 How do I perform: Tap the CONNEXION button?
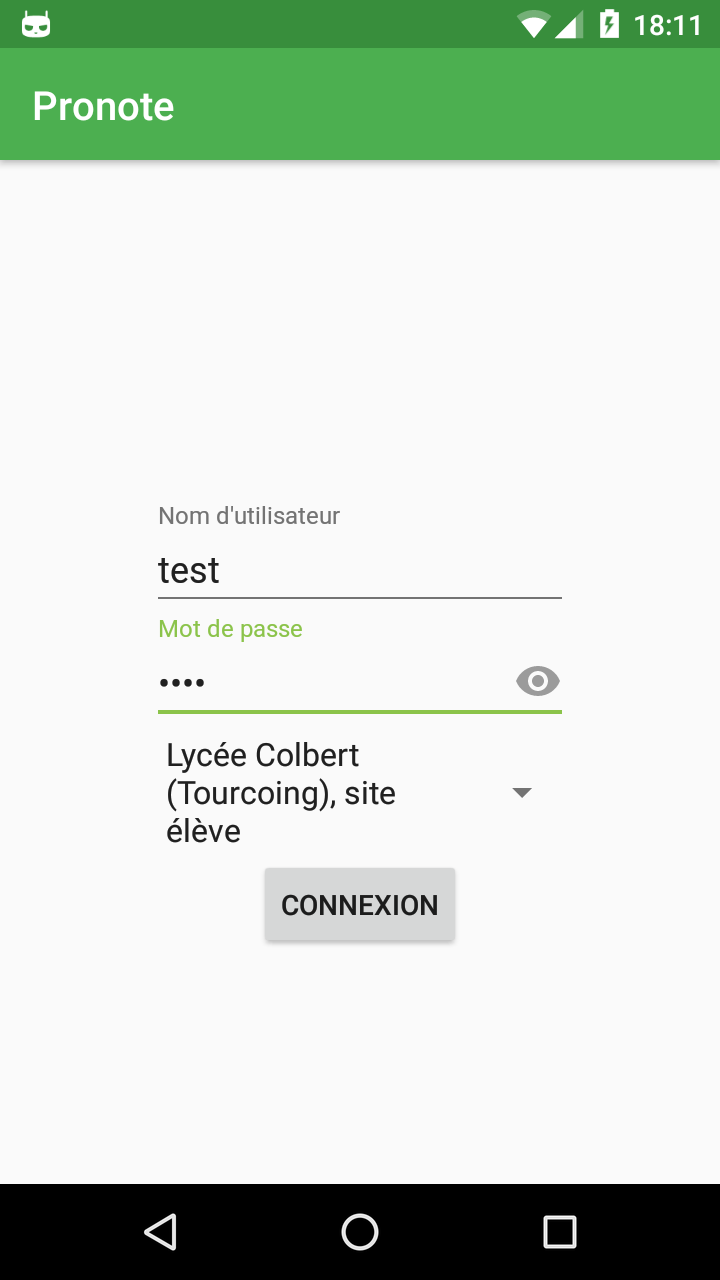(x=359, y=905)
